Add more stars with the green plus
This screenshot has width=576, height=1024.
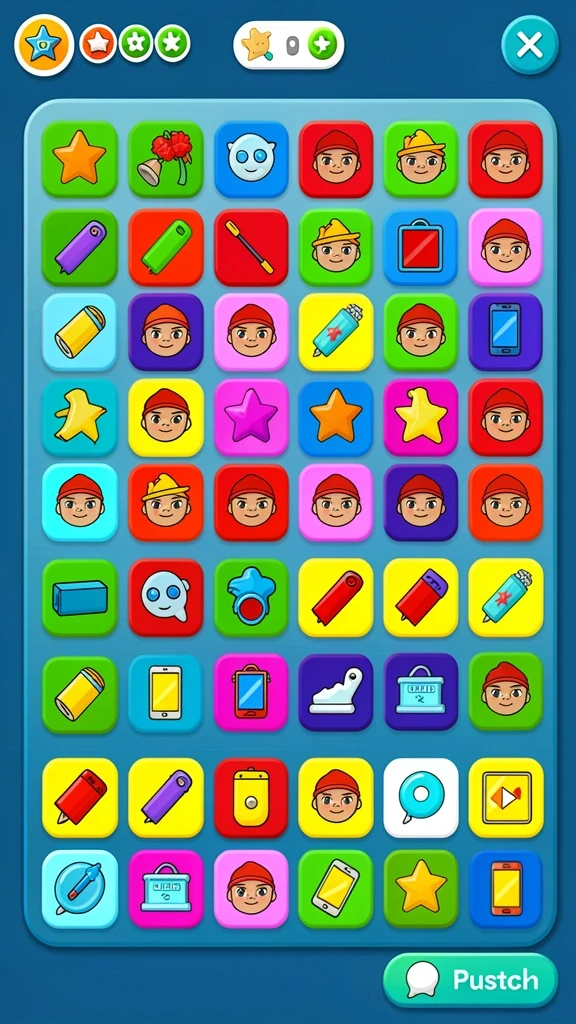click(323, 45)
